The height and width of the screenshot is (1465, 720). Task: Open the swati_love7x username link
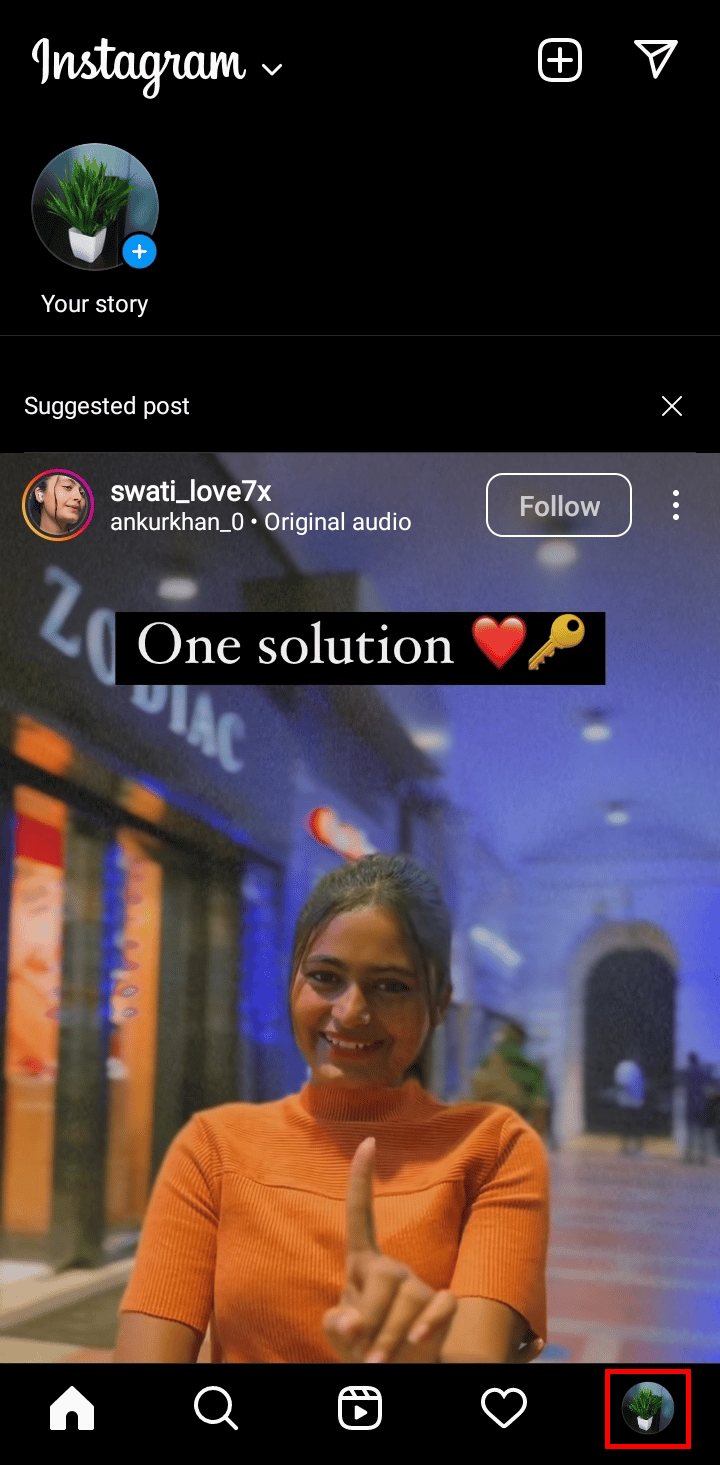pos(191,491)
